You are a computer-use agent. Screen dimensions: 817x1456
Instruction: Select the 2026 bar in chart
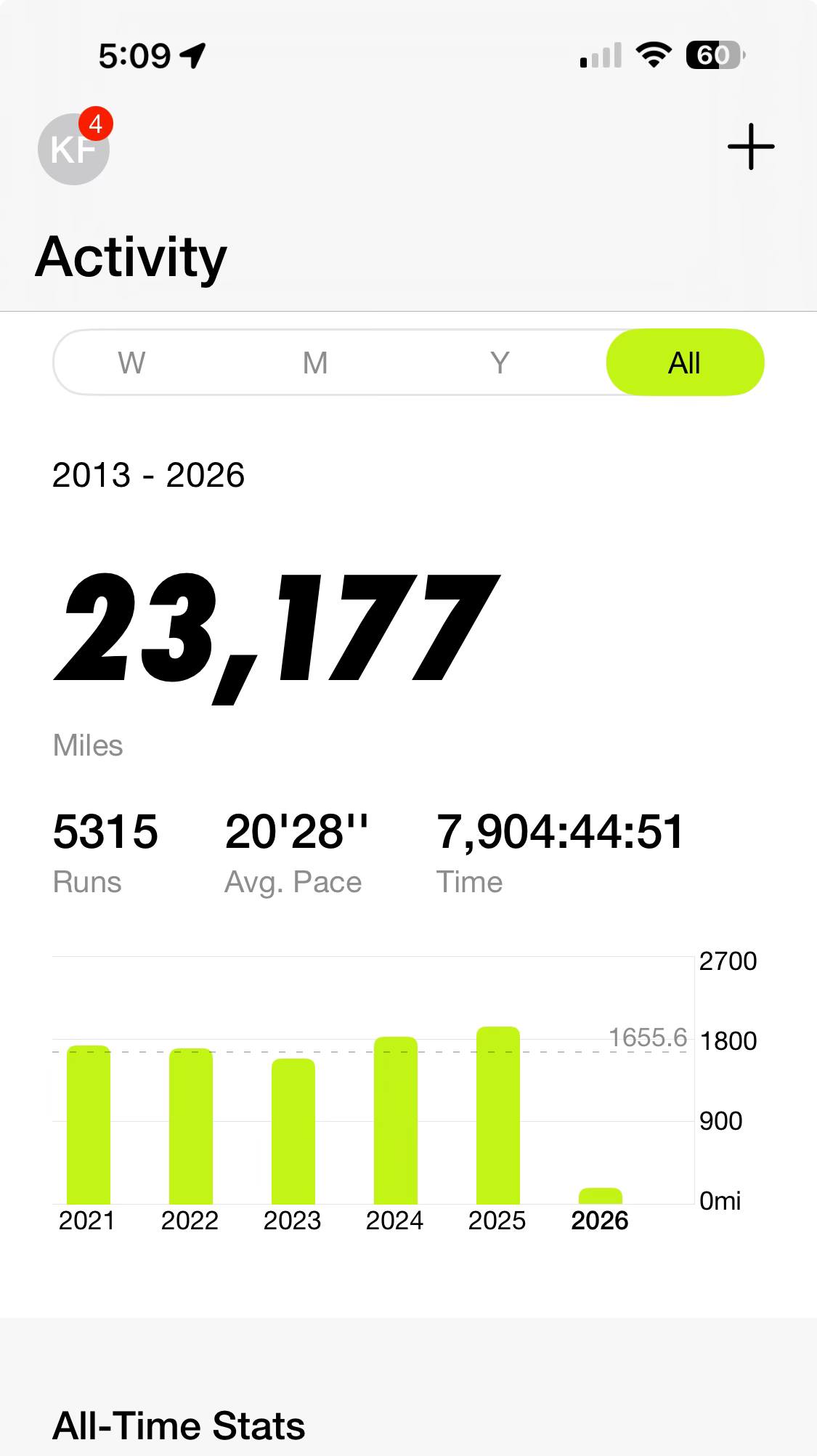point(601,1196)
